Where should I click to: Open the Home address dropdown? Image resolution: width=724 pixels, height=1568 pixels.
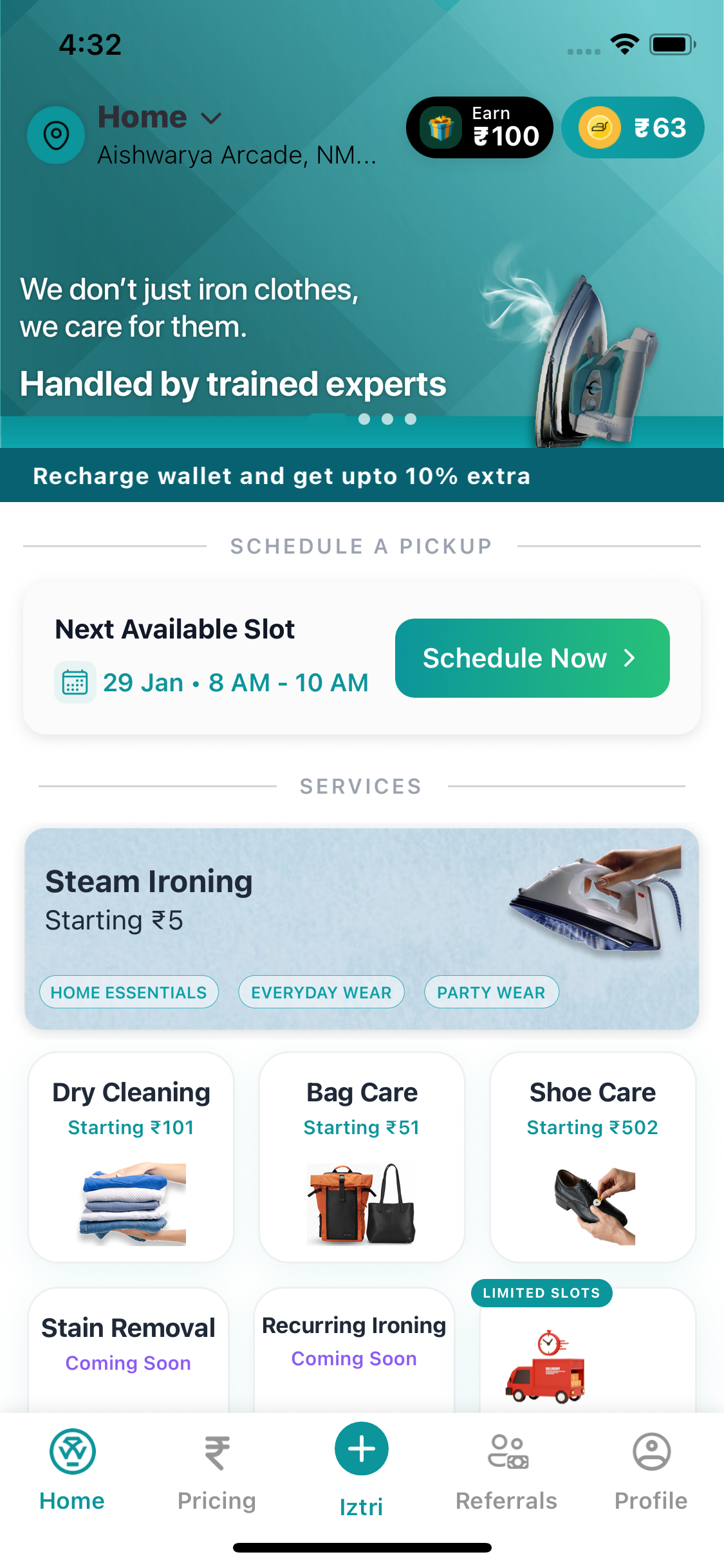(x=161, y=118)
